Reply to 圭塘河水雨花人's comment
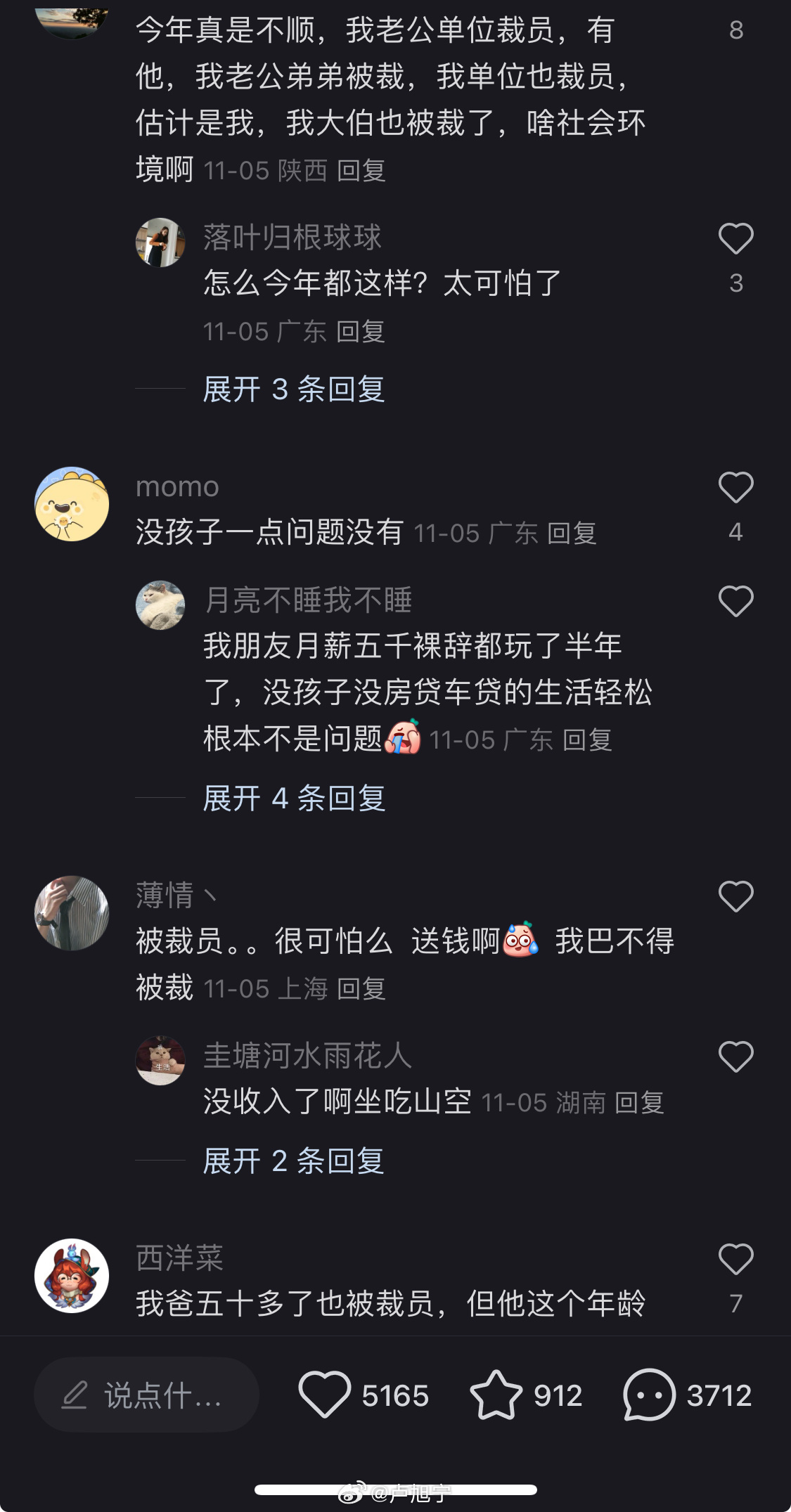The height and width of the screenshot is (1512, 791). point(638,1103)
